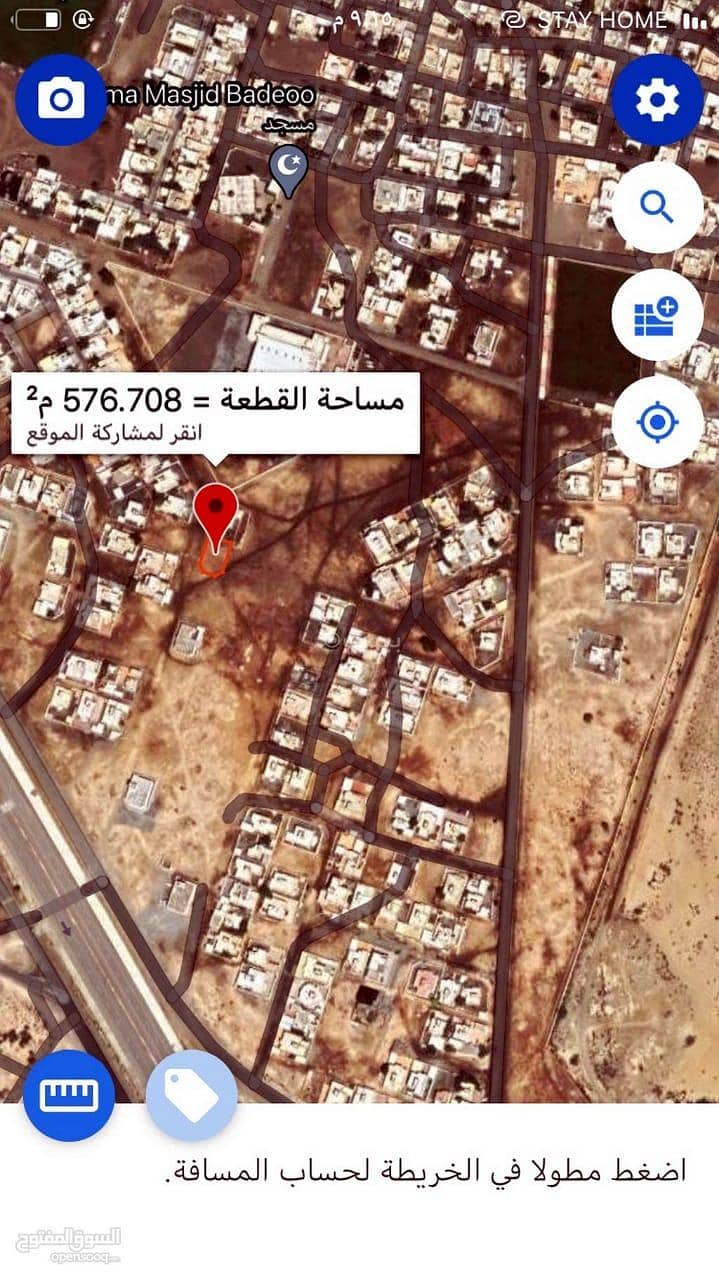This screenshot has height=1280, width=719.
Task: Select the ruler measurement tool
Action: click(x=69, y=1095)
